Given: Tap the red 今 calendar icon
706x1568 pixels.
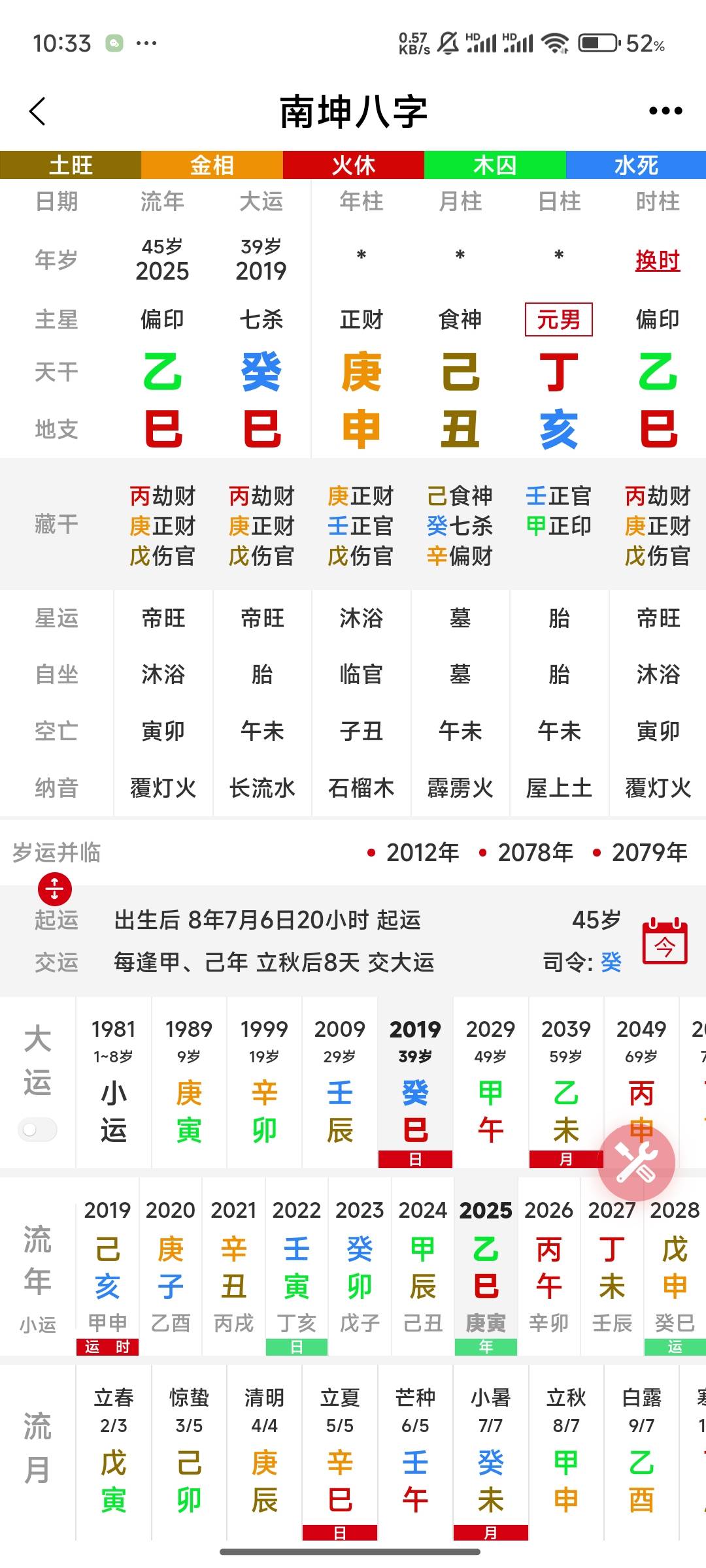Looking at the screenshot, I should (666, 944).
